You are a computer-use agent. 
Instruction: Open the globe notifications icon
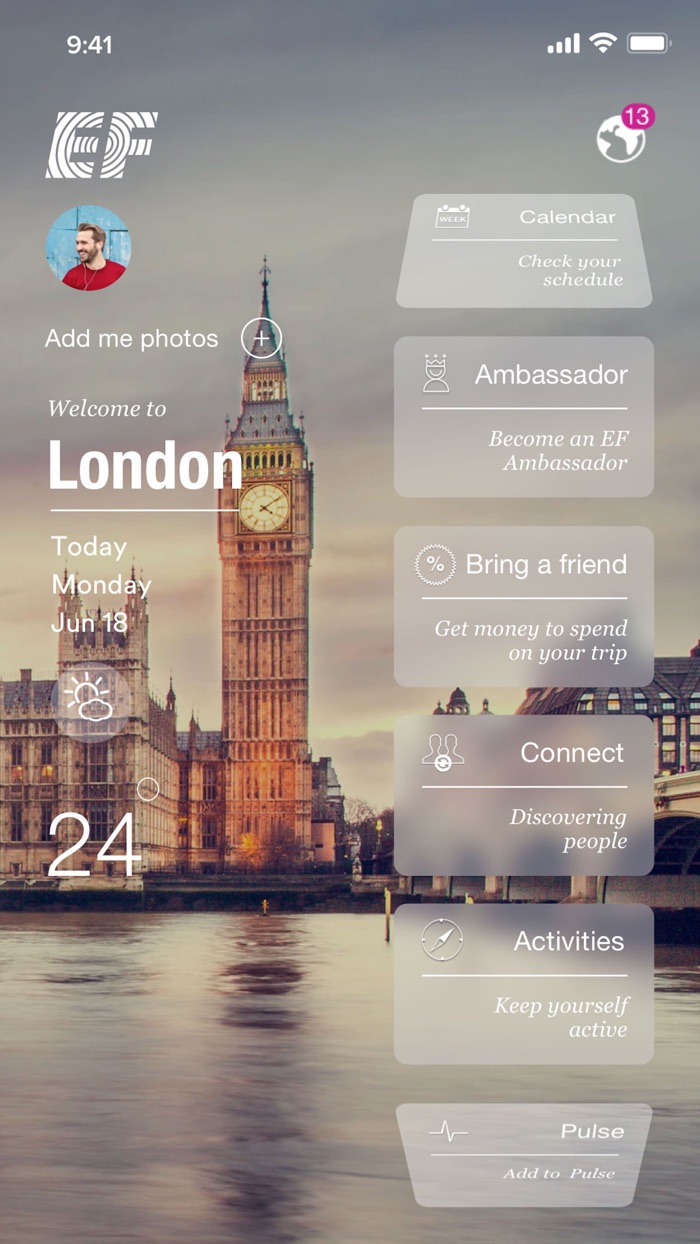click(621, 139)
